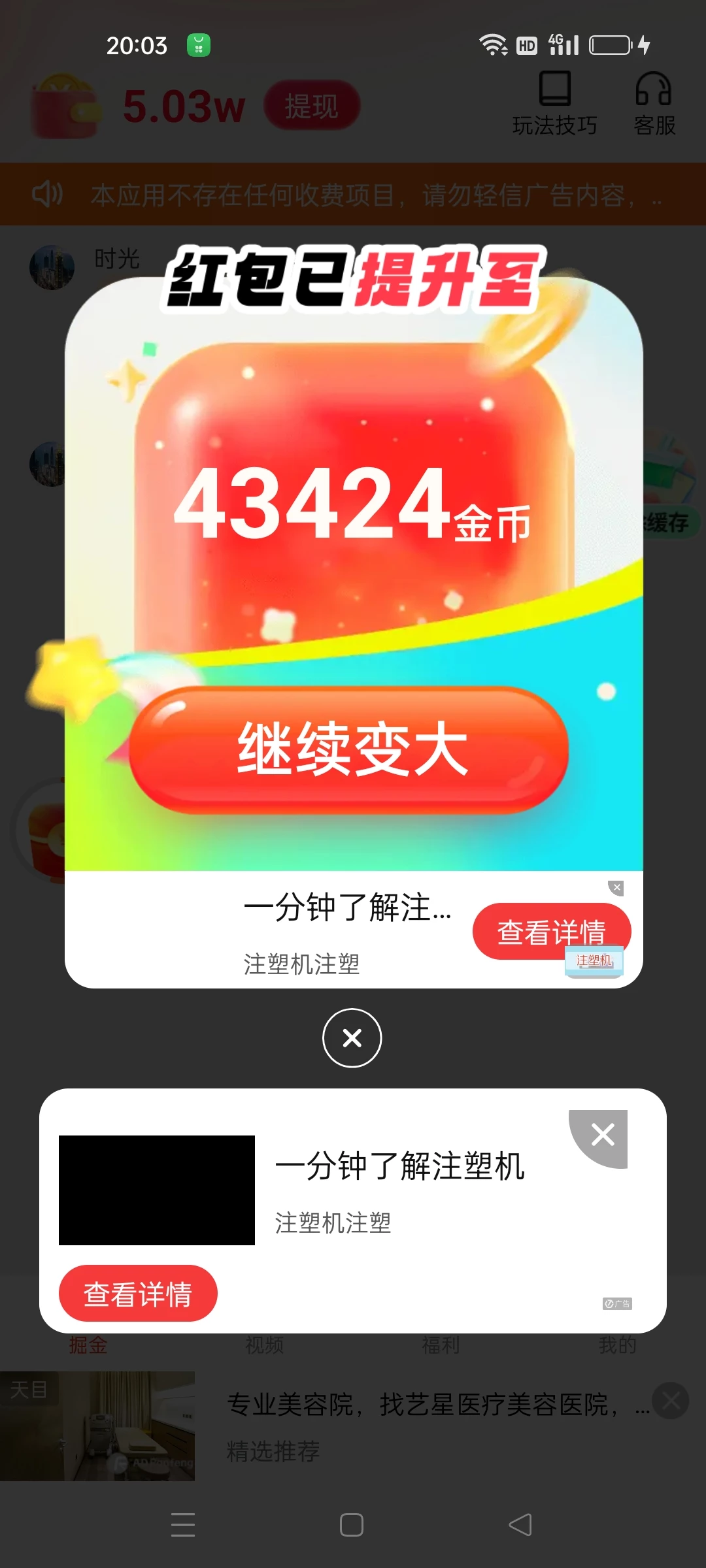Tap 查看详情 in the red packet popup ad
The image size is (706, 1568).
point(550,931)
